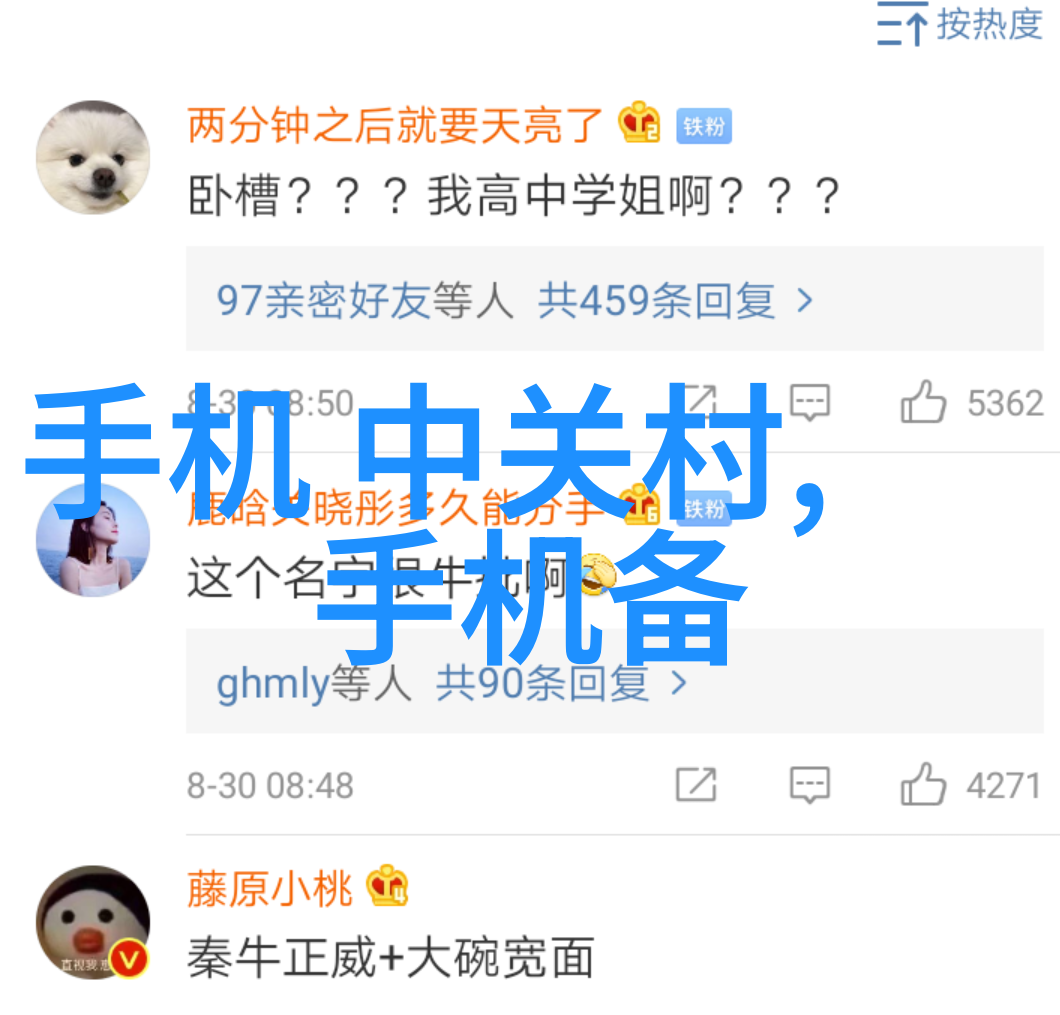Like the comment with 4271 likes
1060x1015 pixels.
[922, 785]
